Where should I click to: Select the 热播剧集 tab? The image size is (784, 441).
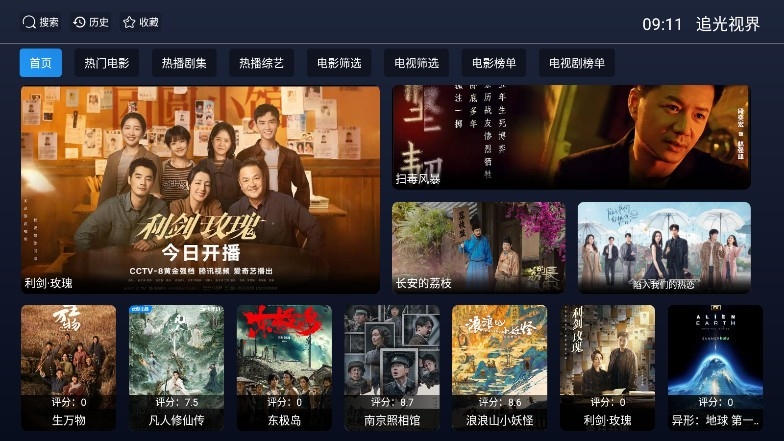184,63
